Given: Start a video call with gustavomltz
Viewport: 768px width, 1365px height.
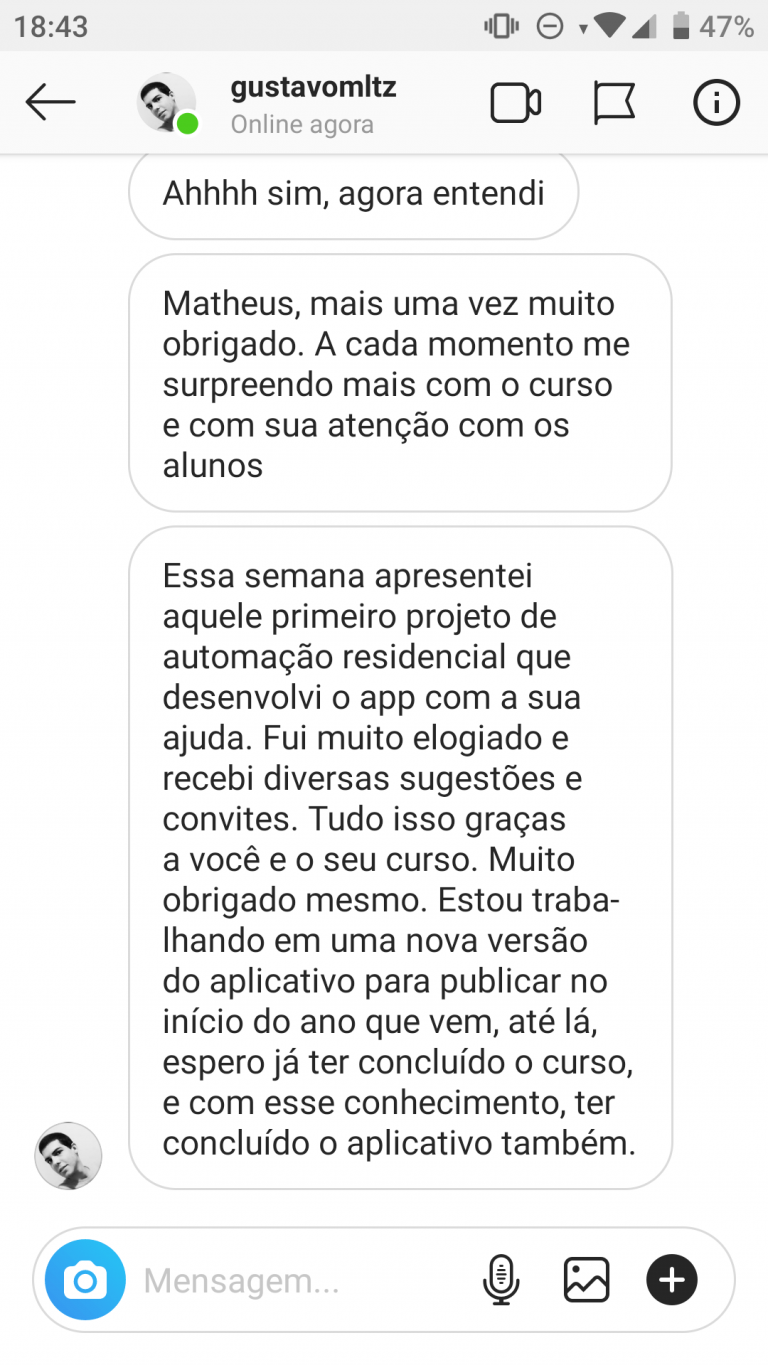Looking at the screenshot, I should click(516, 103).
